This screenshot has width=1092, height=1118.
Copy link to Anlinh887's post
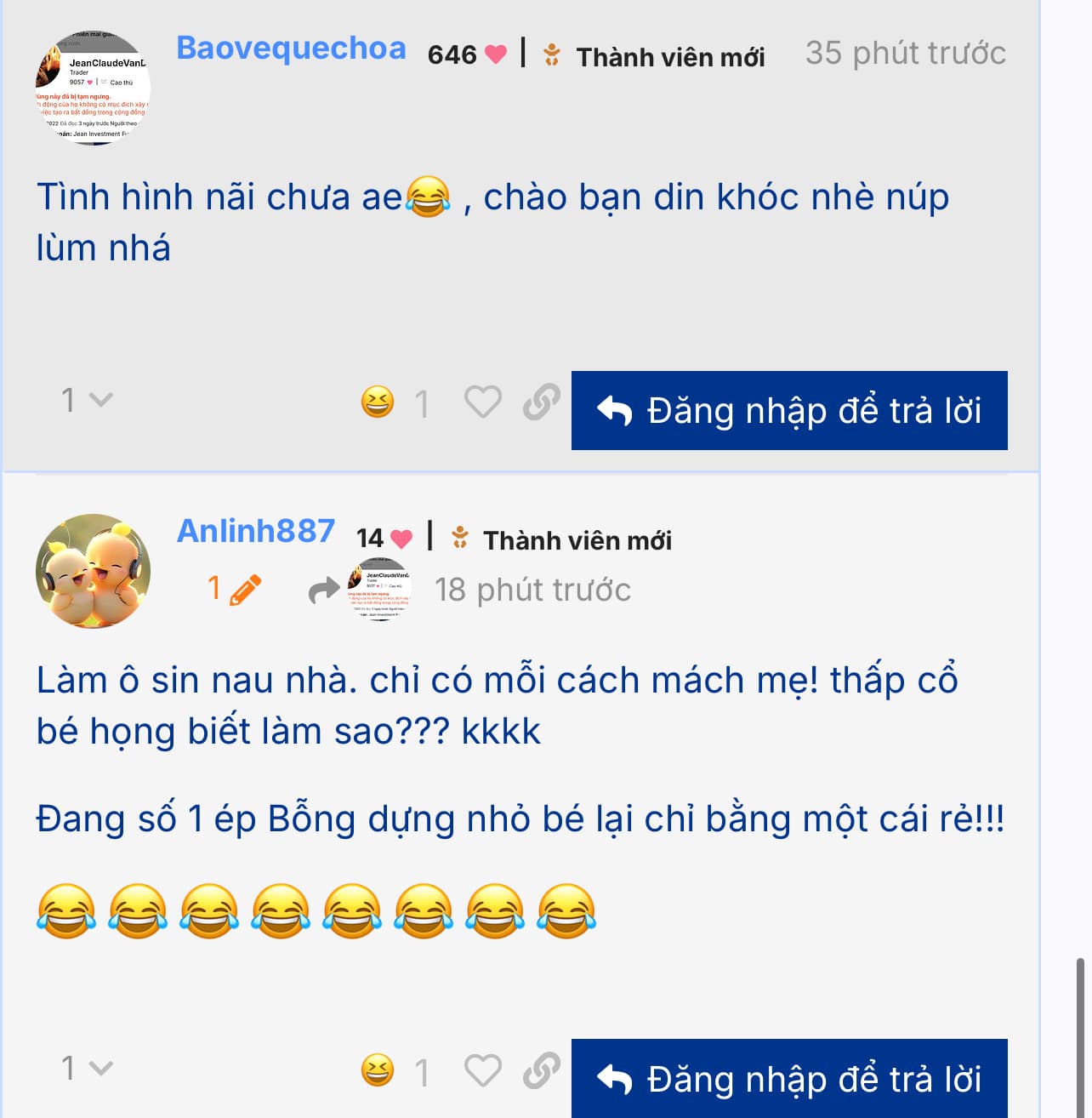(541, 1070)
